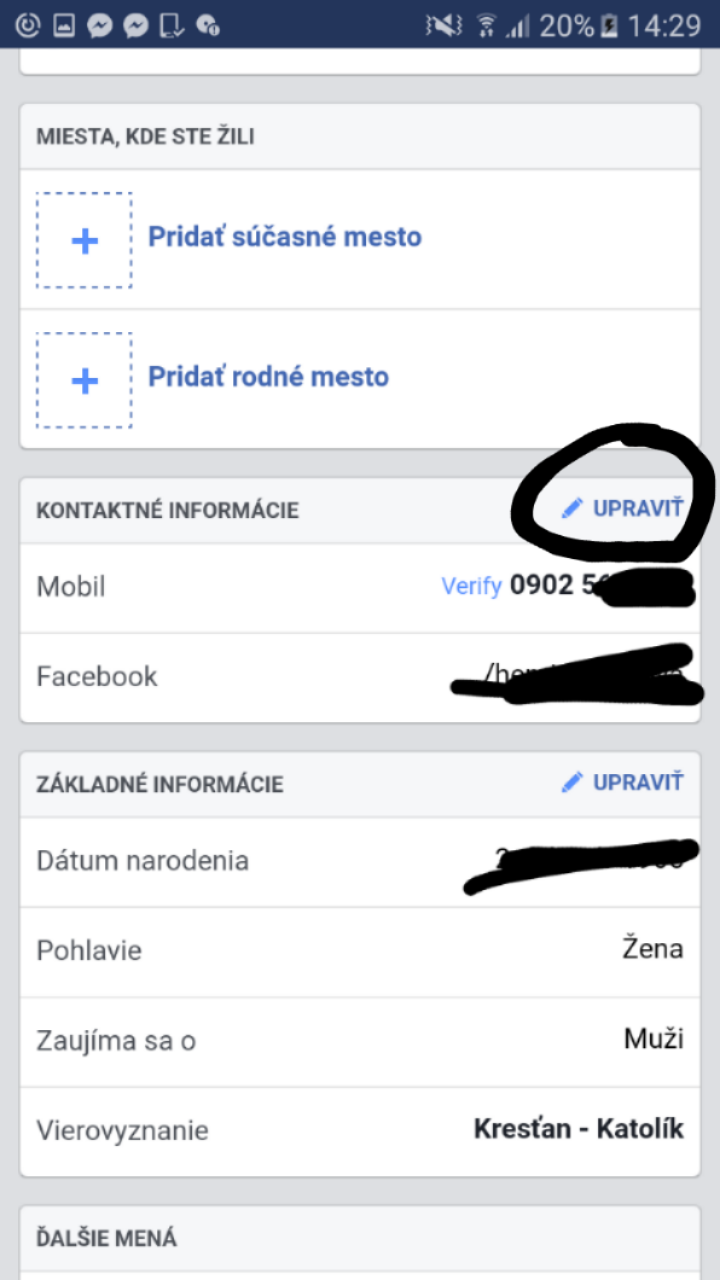
Task: Tap Verify next to mobile number
Action: (471, 586)
